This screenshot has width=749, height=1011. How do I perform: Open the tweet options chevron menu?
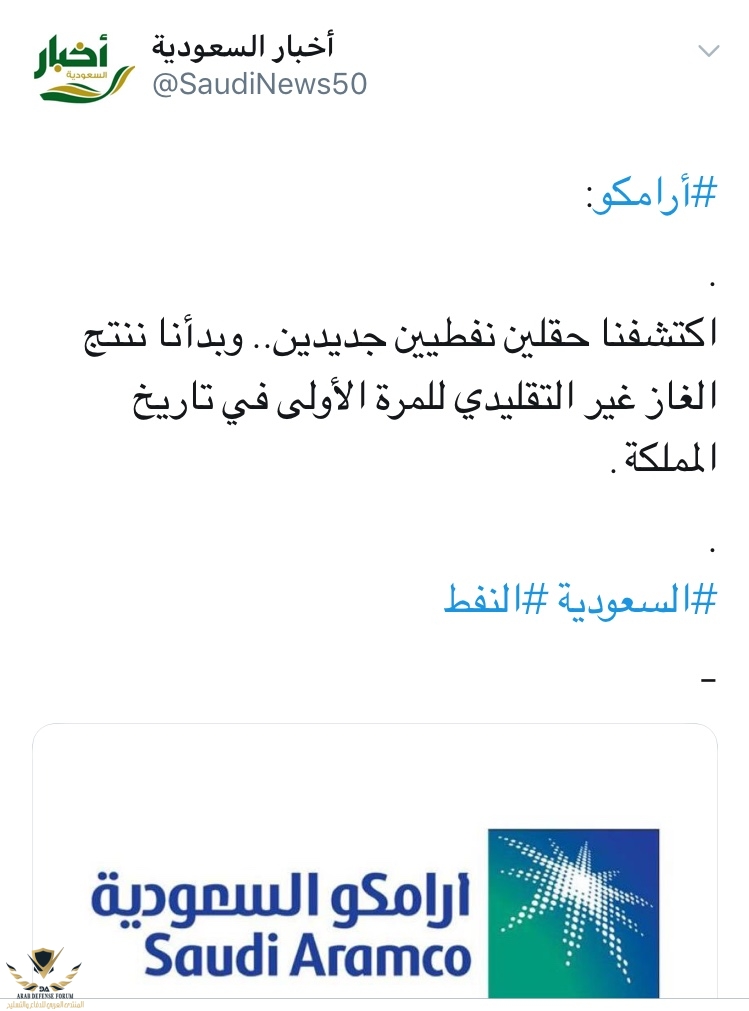click(x=708, y=51)
